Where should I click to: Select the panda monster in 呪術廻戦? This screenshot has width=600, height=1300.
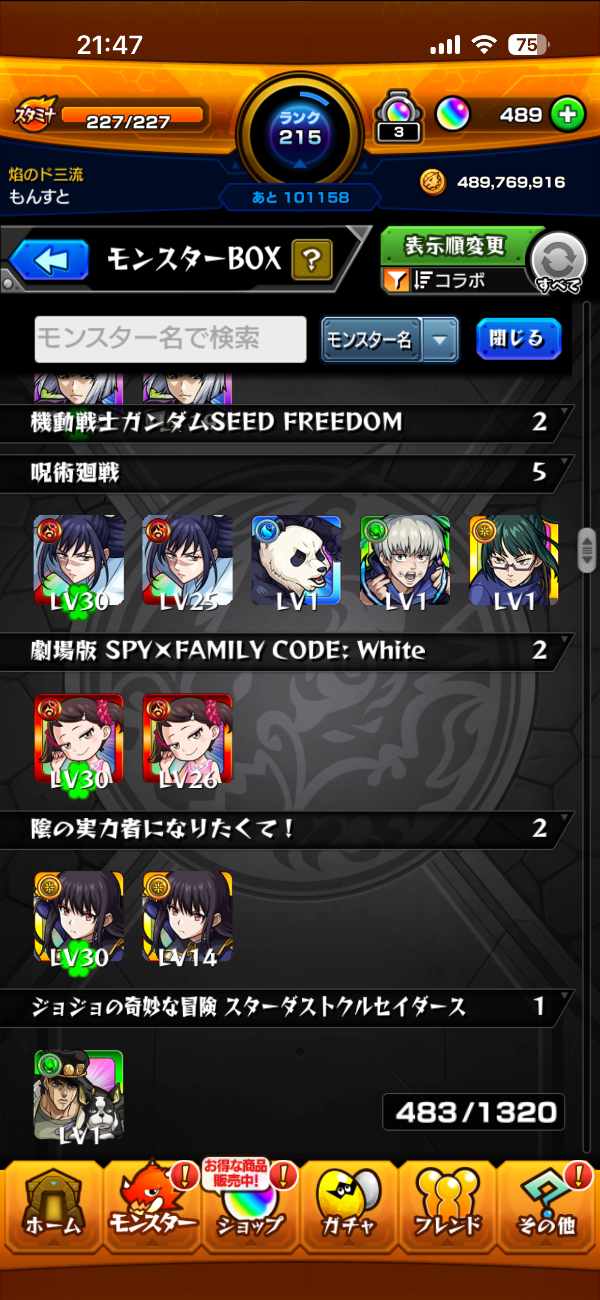pos(296,561)
